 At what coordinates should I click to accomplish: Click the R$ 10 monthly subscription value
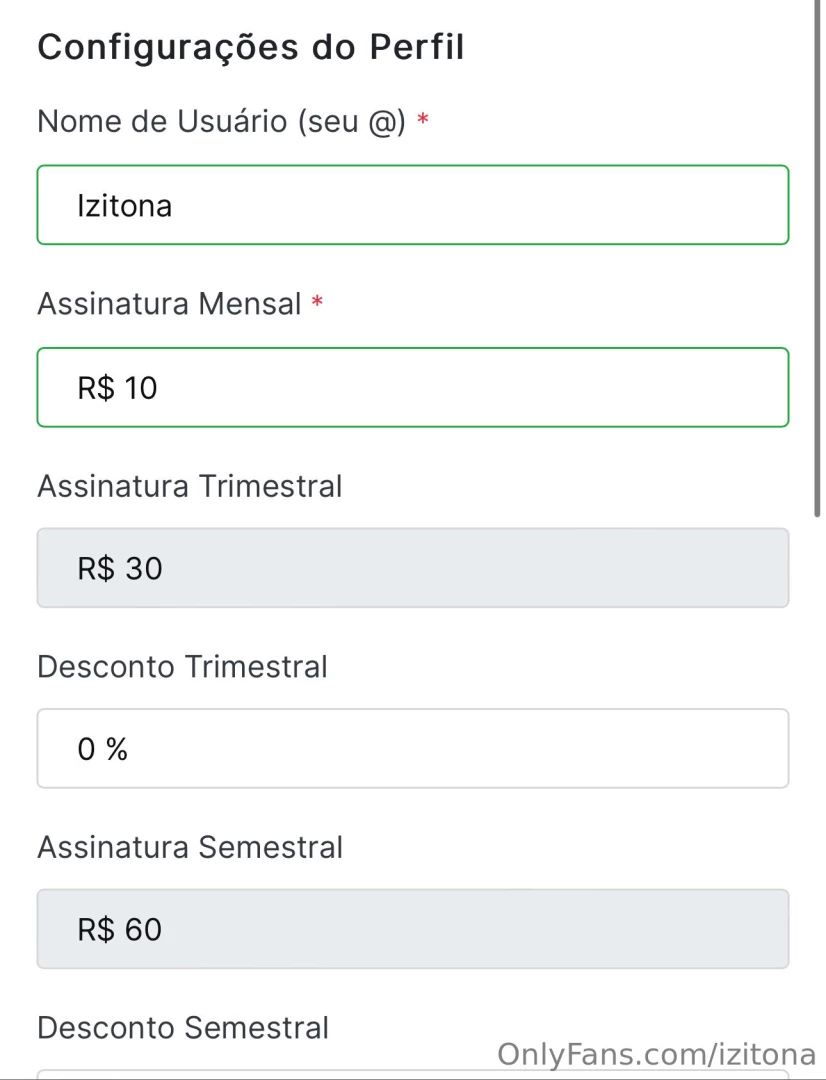pos(117,387)
